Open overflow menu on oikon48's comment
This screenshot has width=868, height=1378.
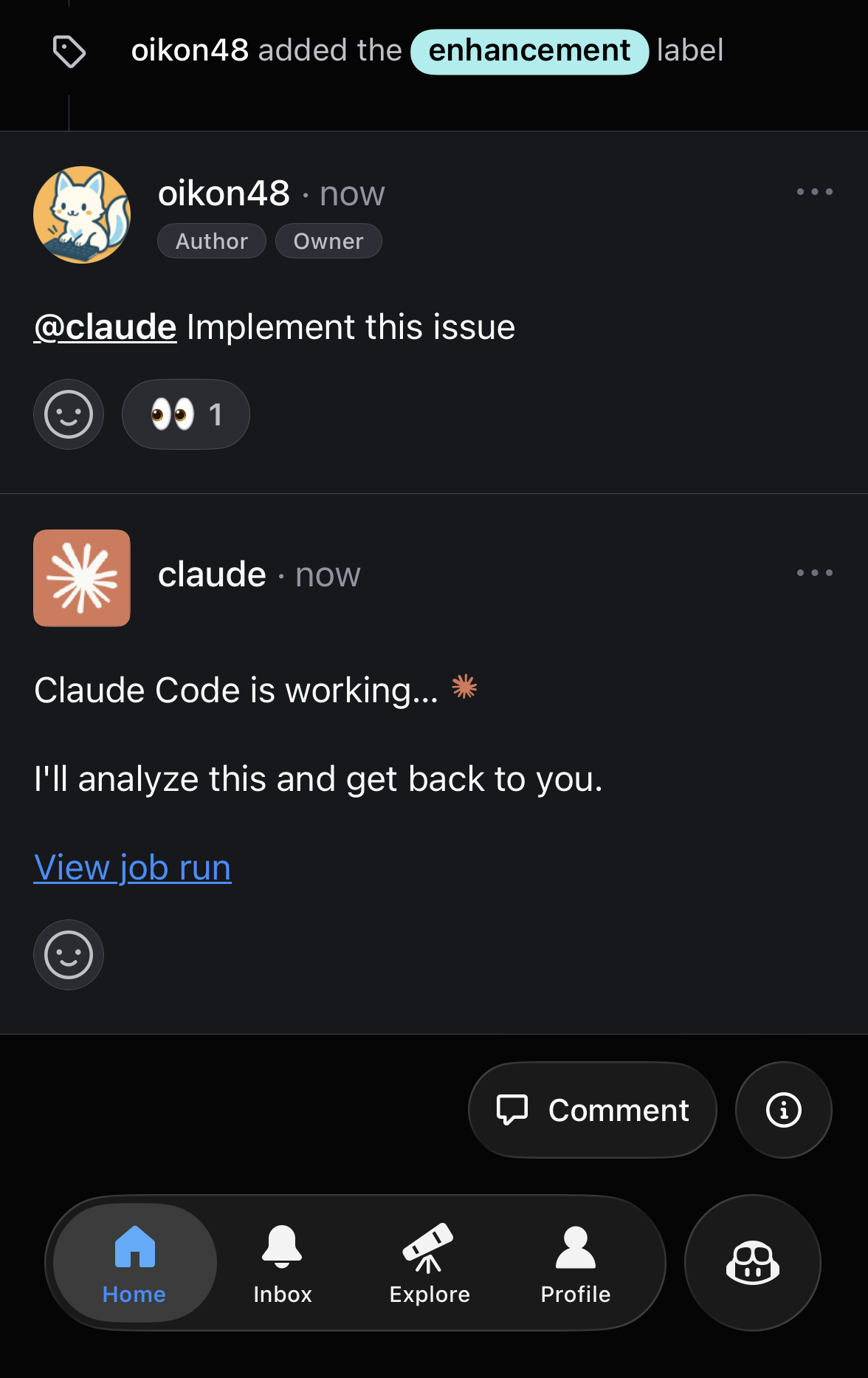pos(814,192)
